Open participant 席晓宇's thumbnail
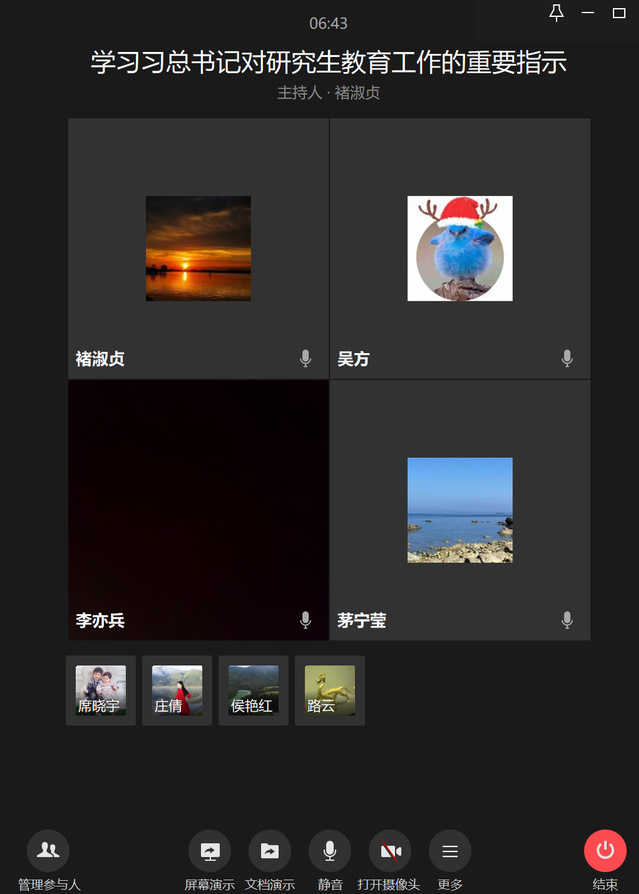The height and width of the screenshot is (894, 639). tap(101, 690)
